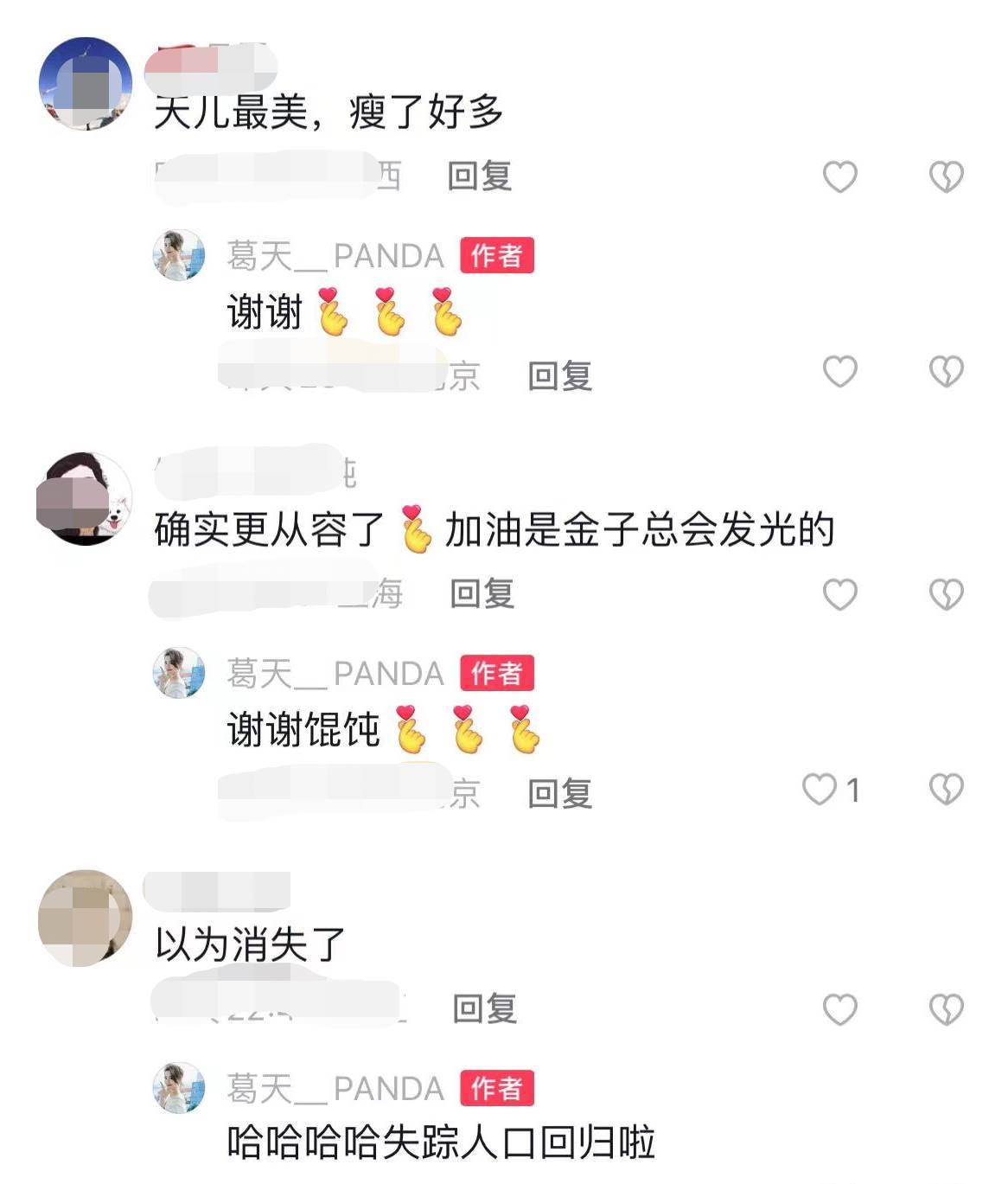This screenshot has height=1184, width=1008.
Task: Open the avatar of the "天儿最美" commenter
Action: pos(85,84)
